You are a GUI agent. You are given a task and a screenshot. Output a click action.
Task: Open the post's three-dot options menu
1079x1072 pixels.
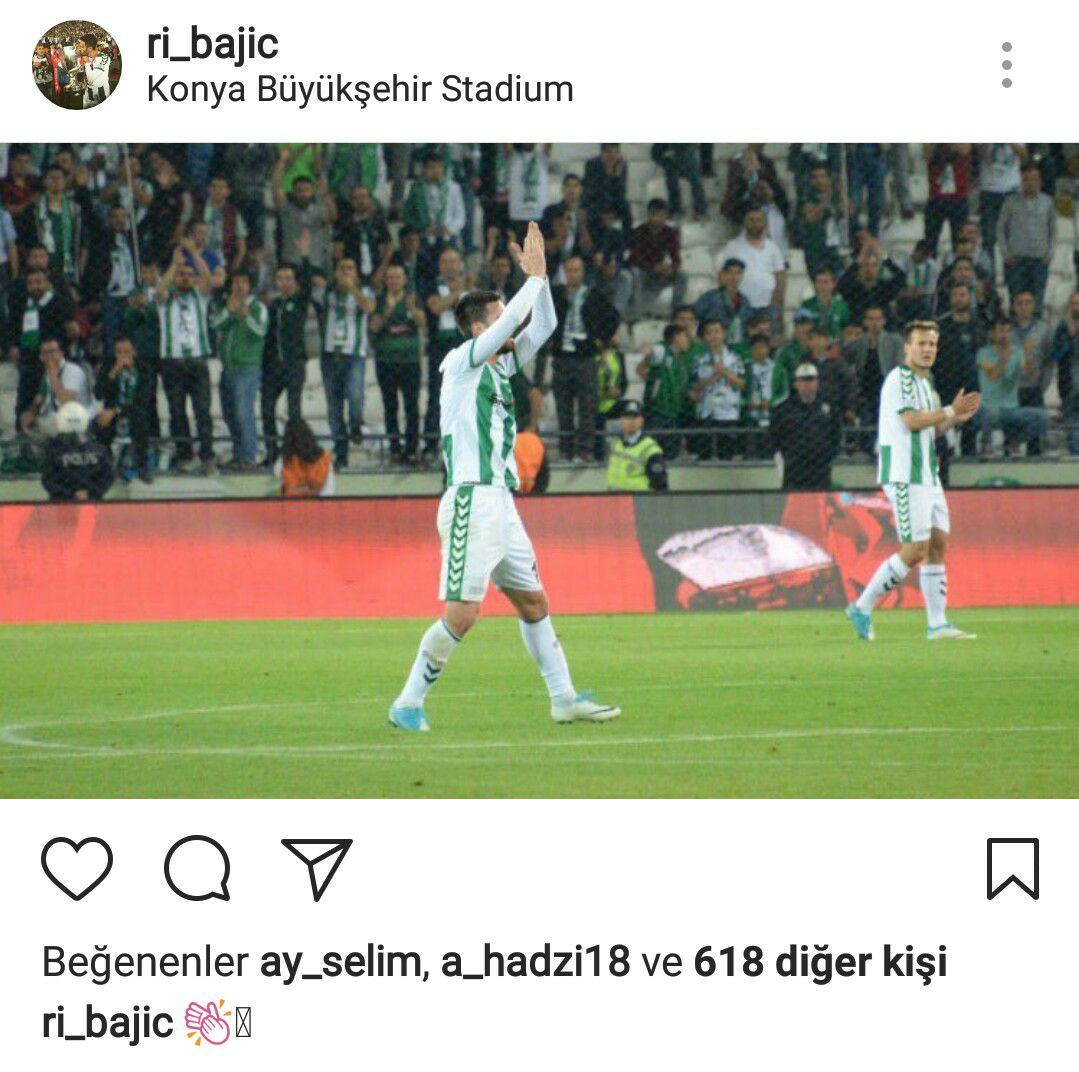click(1006, 65)
